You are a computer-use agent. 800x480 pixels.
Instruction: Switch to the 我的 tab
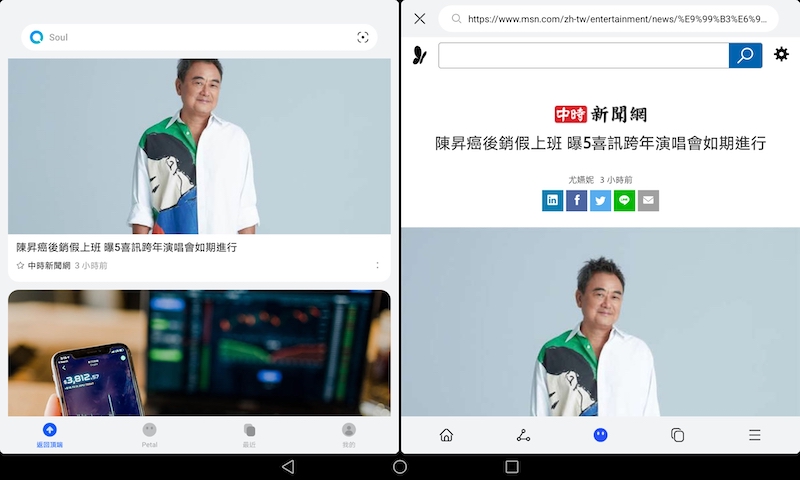(349, 434)
